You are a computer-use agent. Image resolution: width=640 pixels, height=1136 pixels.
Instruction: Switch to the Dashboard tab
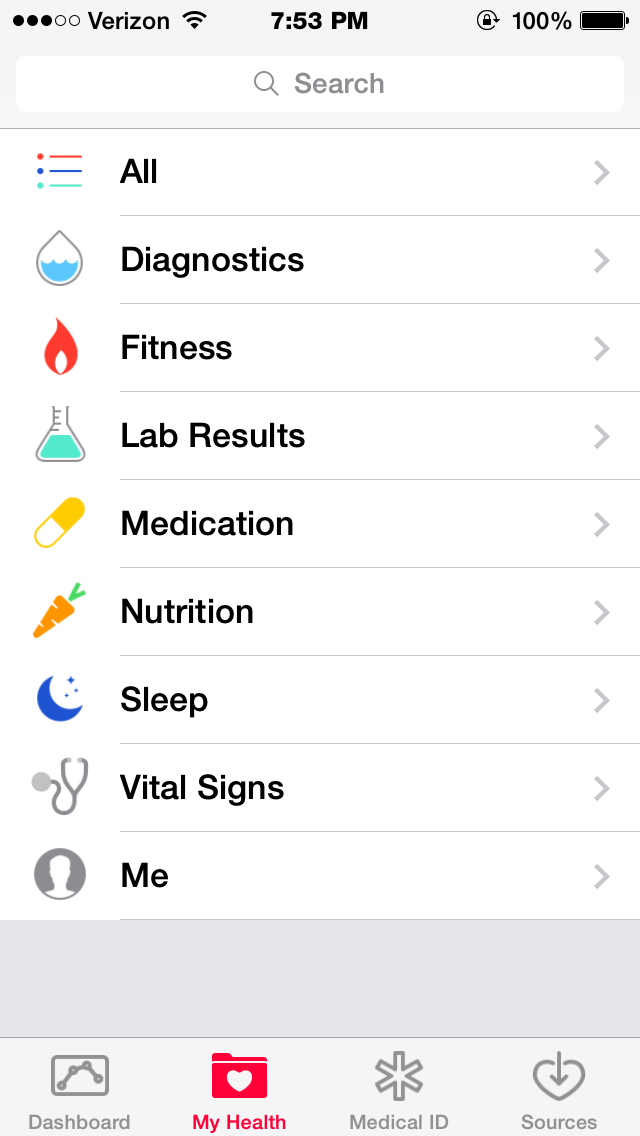click(x=79, y=1090)
